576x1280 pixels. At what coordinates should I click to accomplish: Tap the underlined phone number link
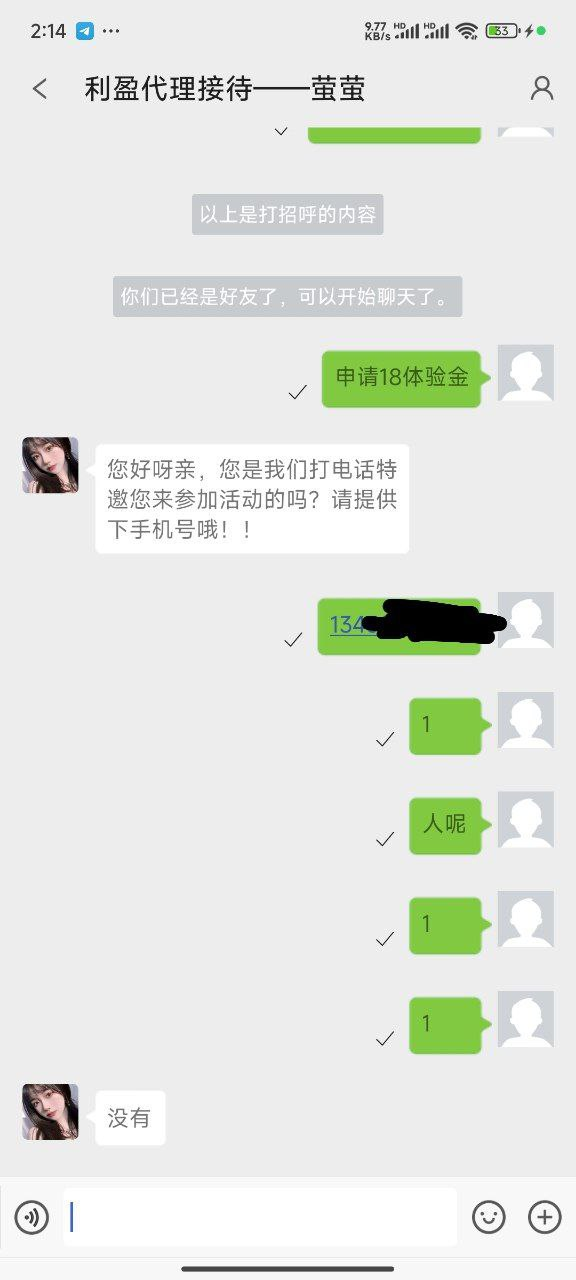point(353,625)
